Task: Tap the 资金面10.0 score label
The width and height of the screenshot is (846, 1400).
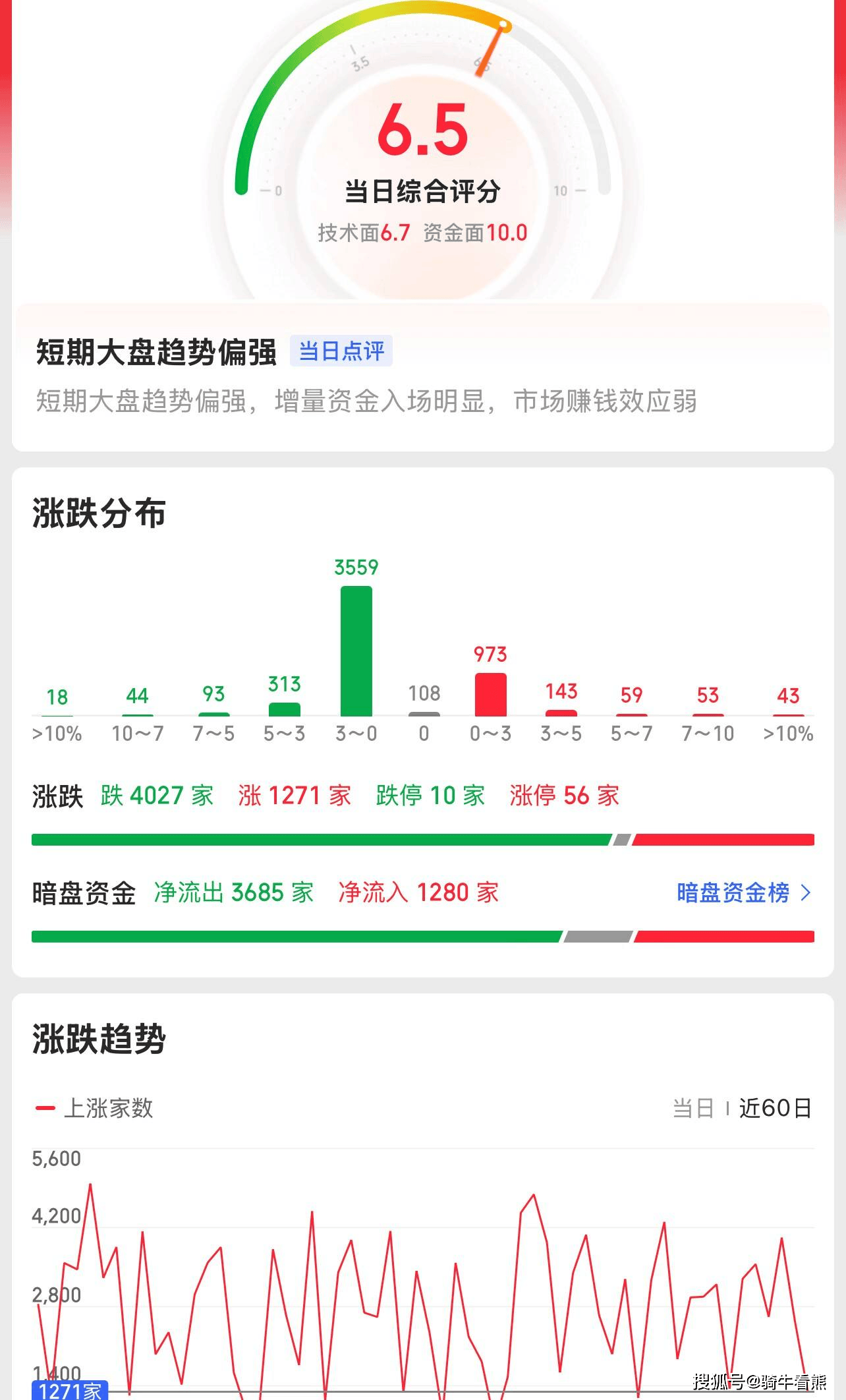Action: (x=472, y=233)
